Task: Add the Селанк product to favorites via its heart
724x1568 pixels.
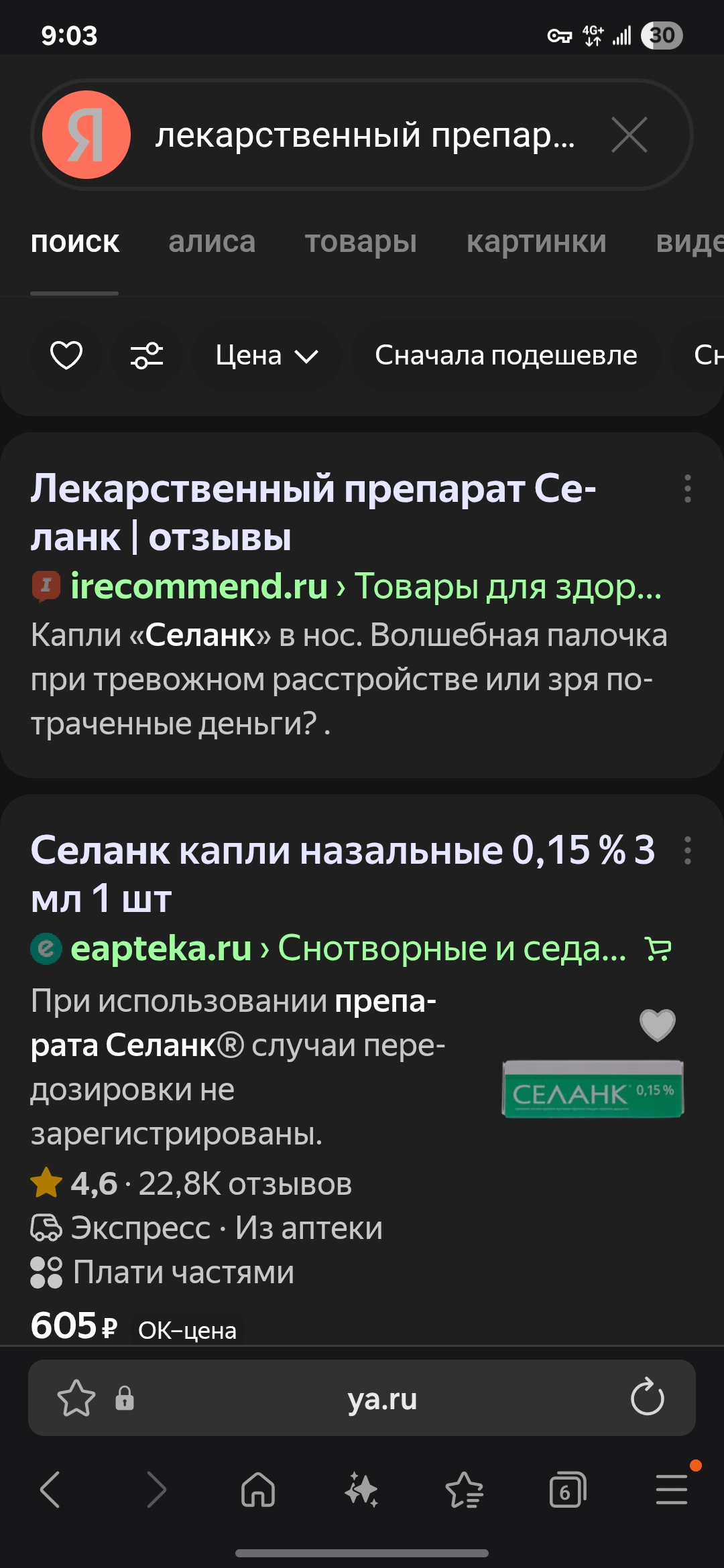Action: 657,1025
